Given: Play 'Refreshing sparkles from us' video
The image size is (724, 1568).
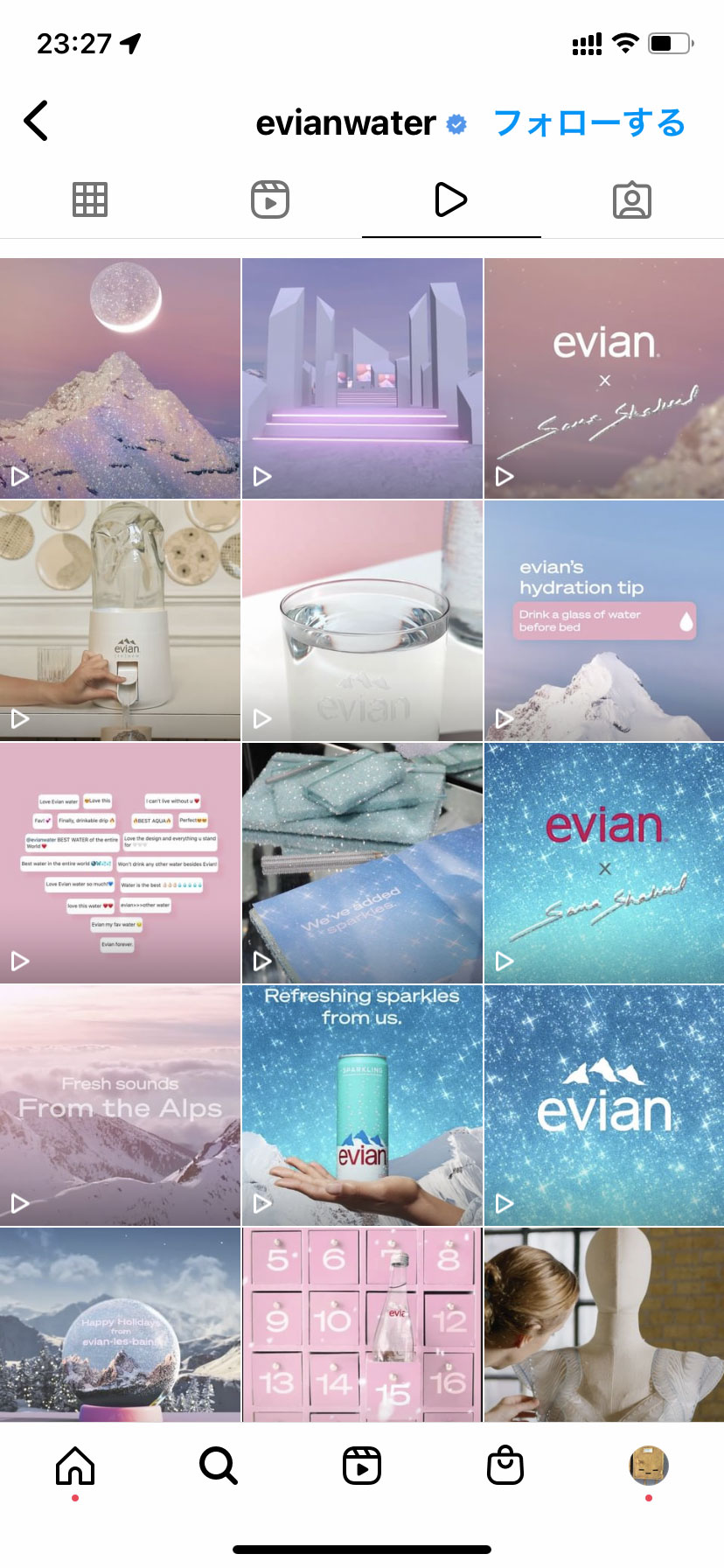Looking at the screenshot, I should (362, 1105).
